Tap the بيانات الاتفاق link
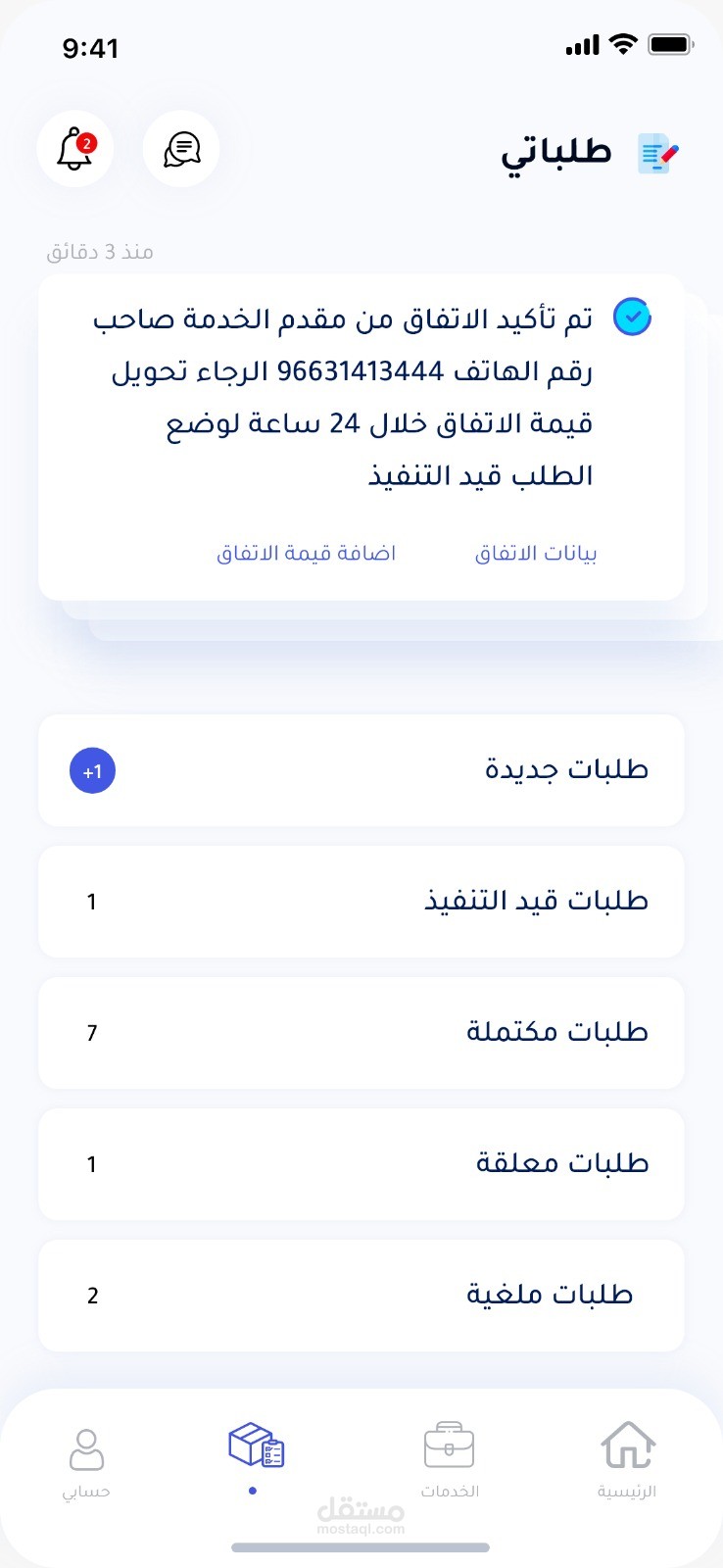 point(536,554)
